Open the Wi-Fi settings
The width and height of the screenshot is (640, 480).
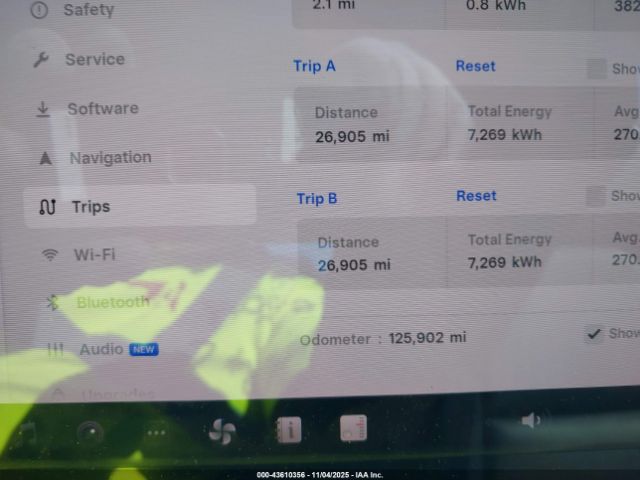94,255
